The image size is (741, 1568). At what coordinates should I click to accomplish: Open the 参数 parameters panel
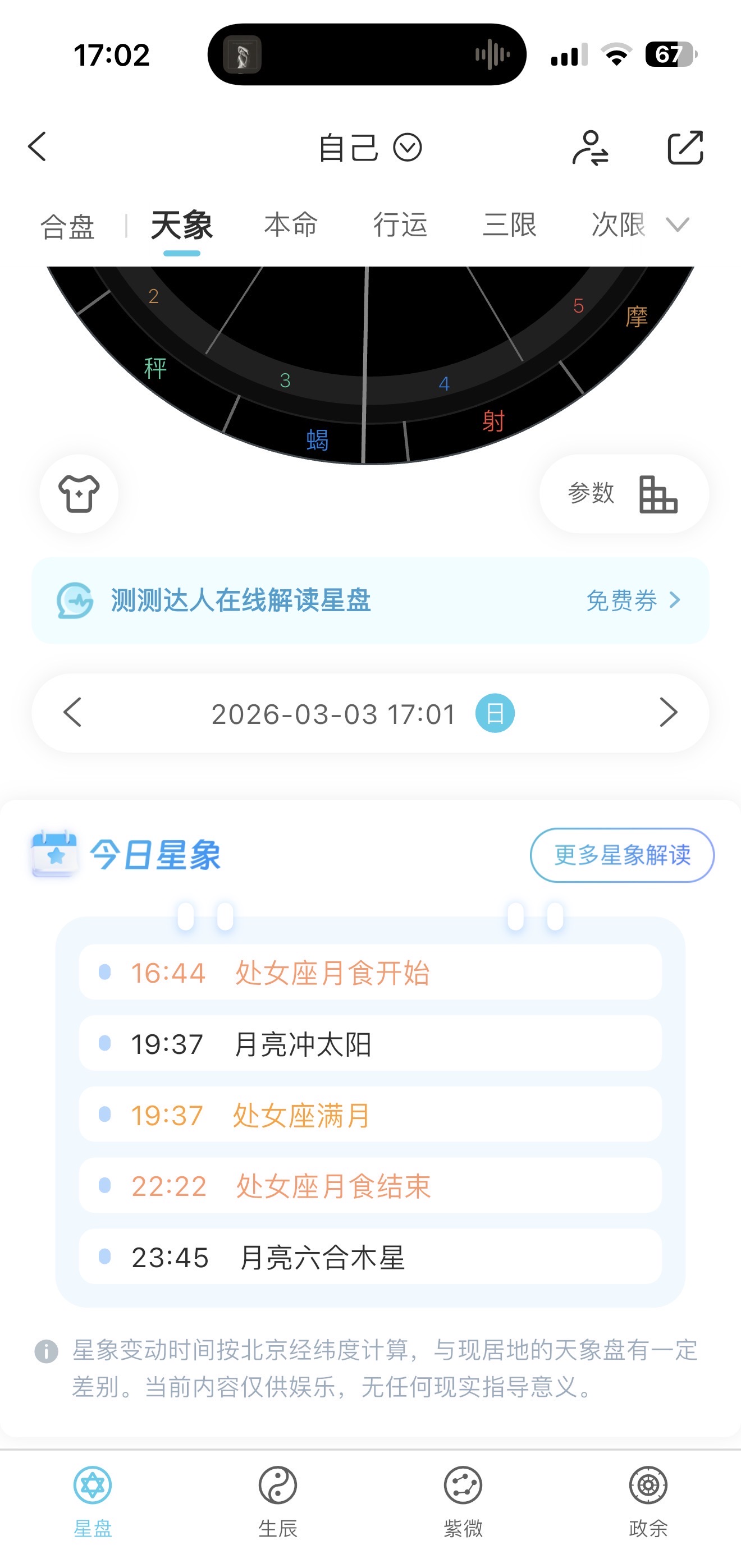pyautogui.click(x=624, y=494)
